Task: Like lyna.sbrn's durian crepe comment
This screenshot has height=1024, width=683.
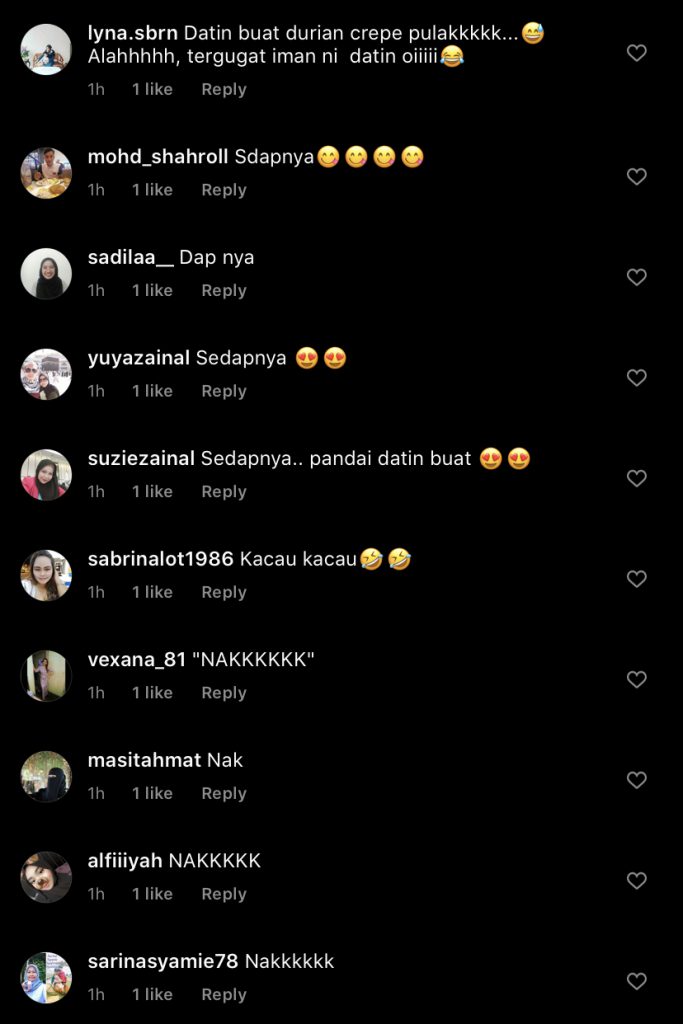Action: [637, 53]
